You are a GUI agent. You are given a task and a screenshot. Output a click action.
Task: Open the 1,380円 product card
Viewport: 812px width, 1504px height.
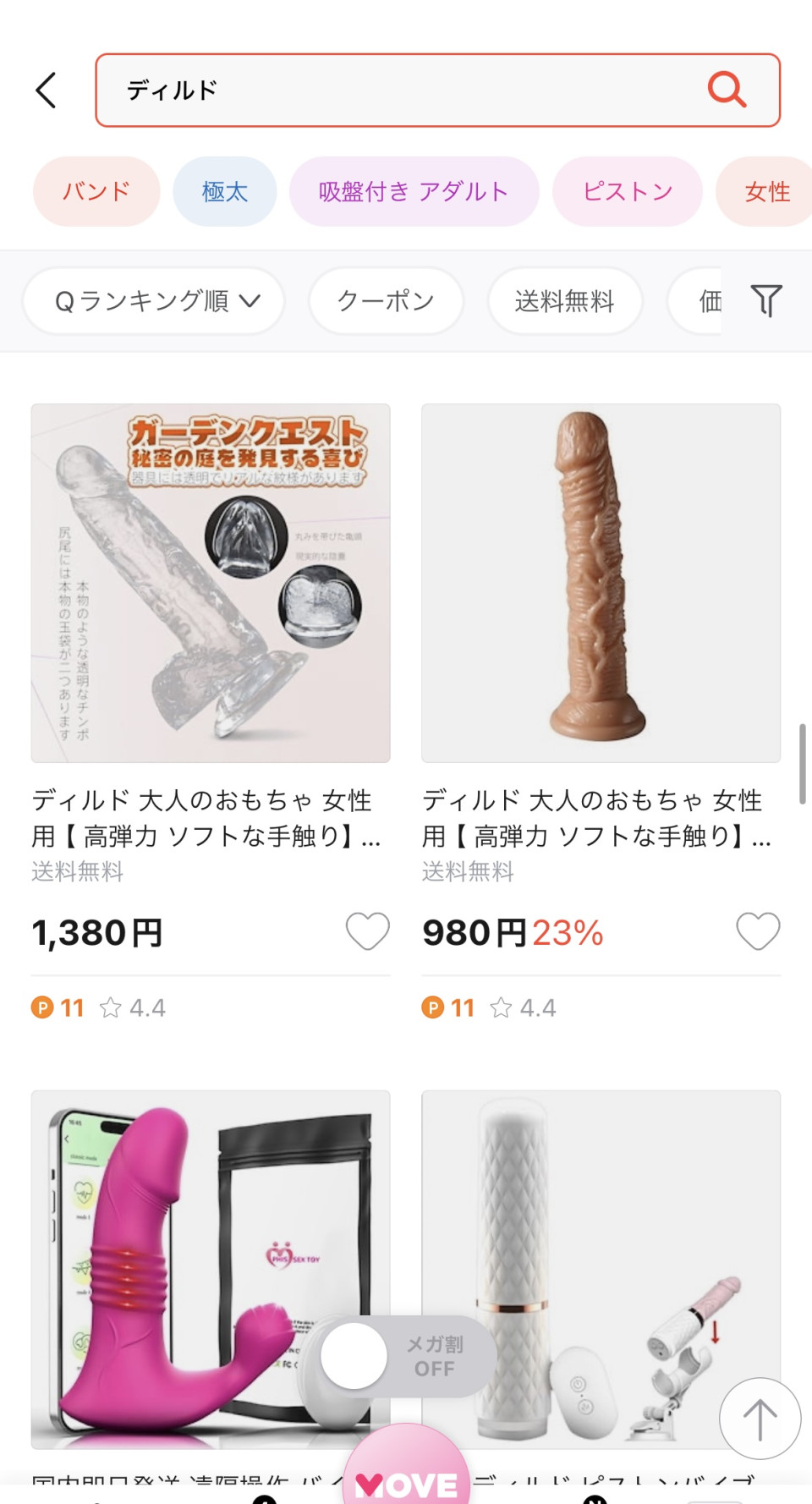click(x=210, y=584)
